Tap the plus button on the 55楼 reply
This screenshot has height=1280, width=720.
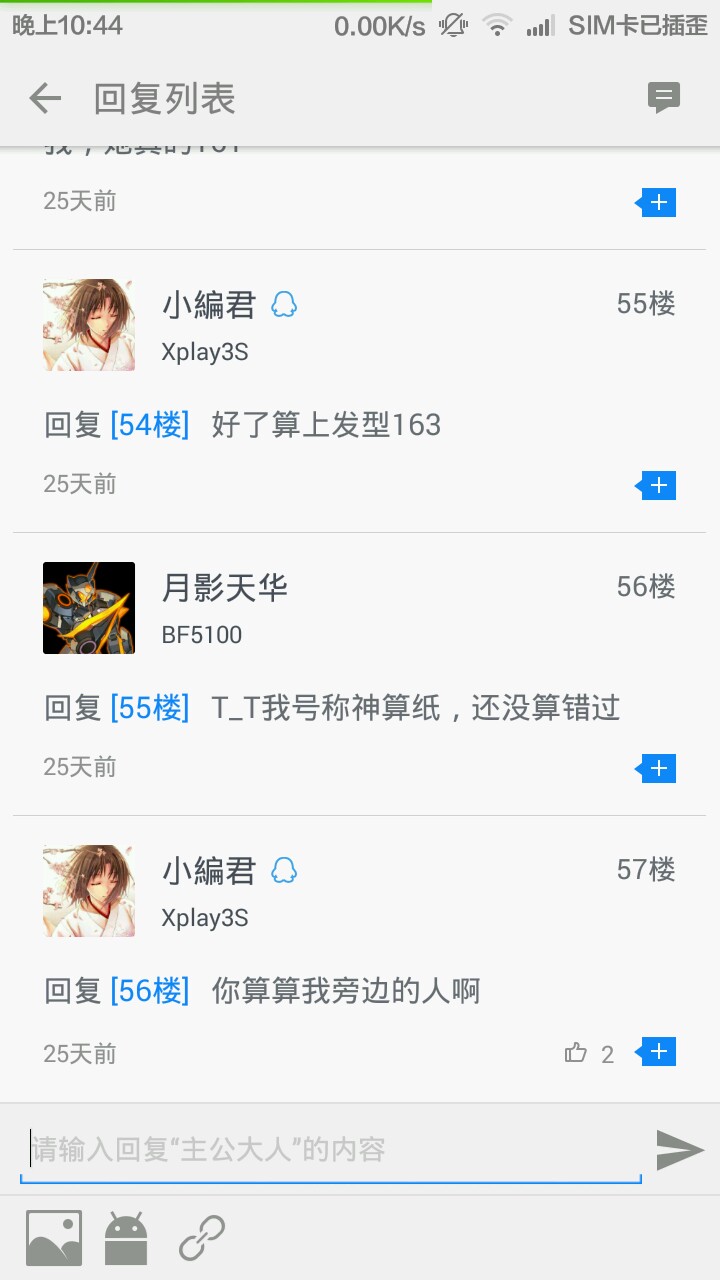657,486
